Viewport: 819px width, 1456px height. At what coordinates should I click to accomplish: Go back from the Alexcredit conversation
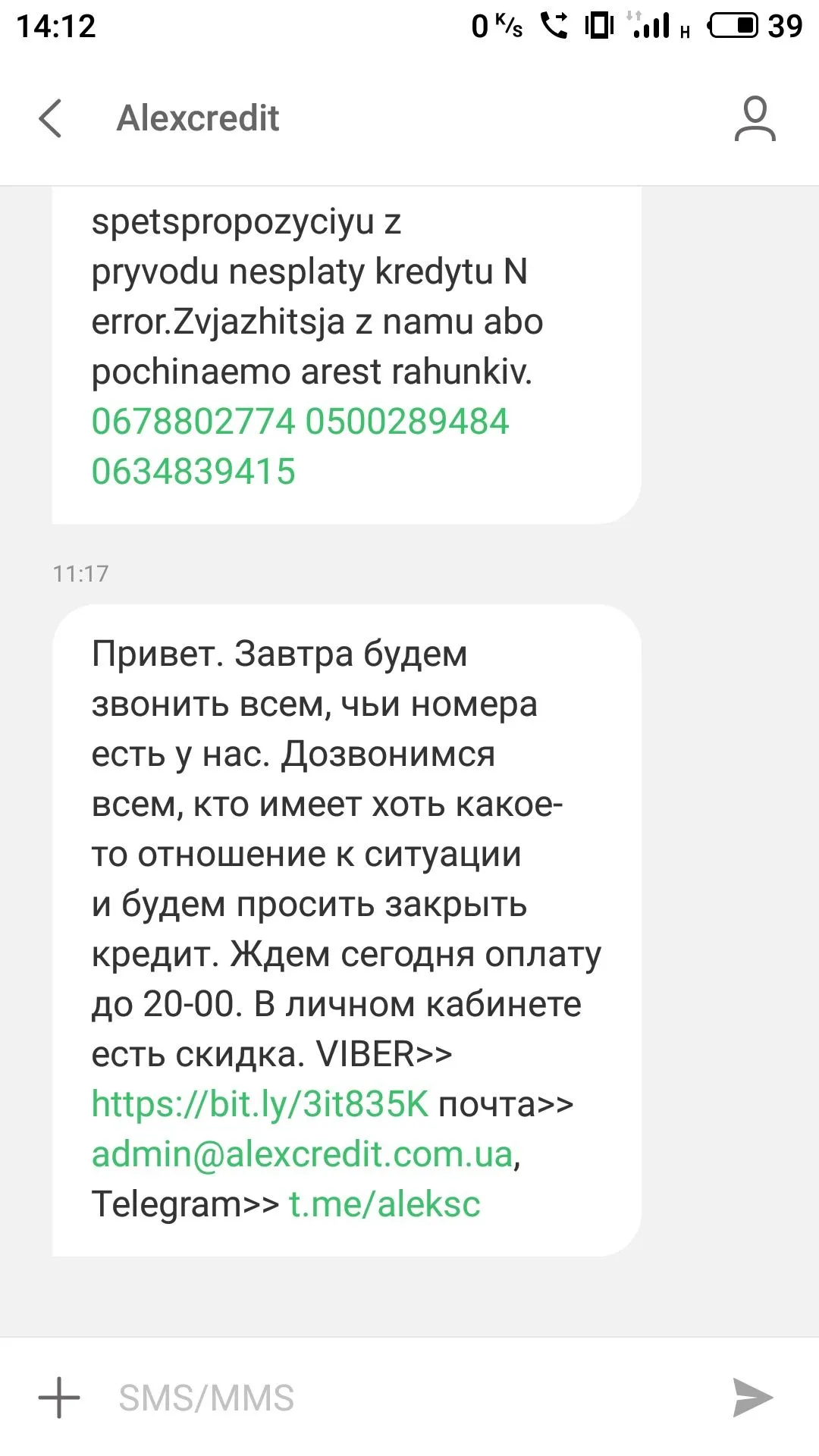point(50,118)
